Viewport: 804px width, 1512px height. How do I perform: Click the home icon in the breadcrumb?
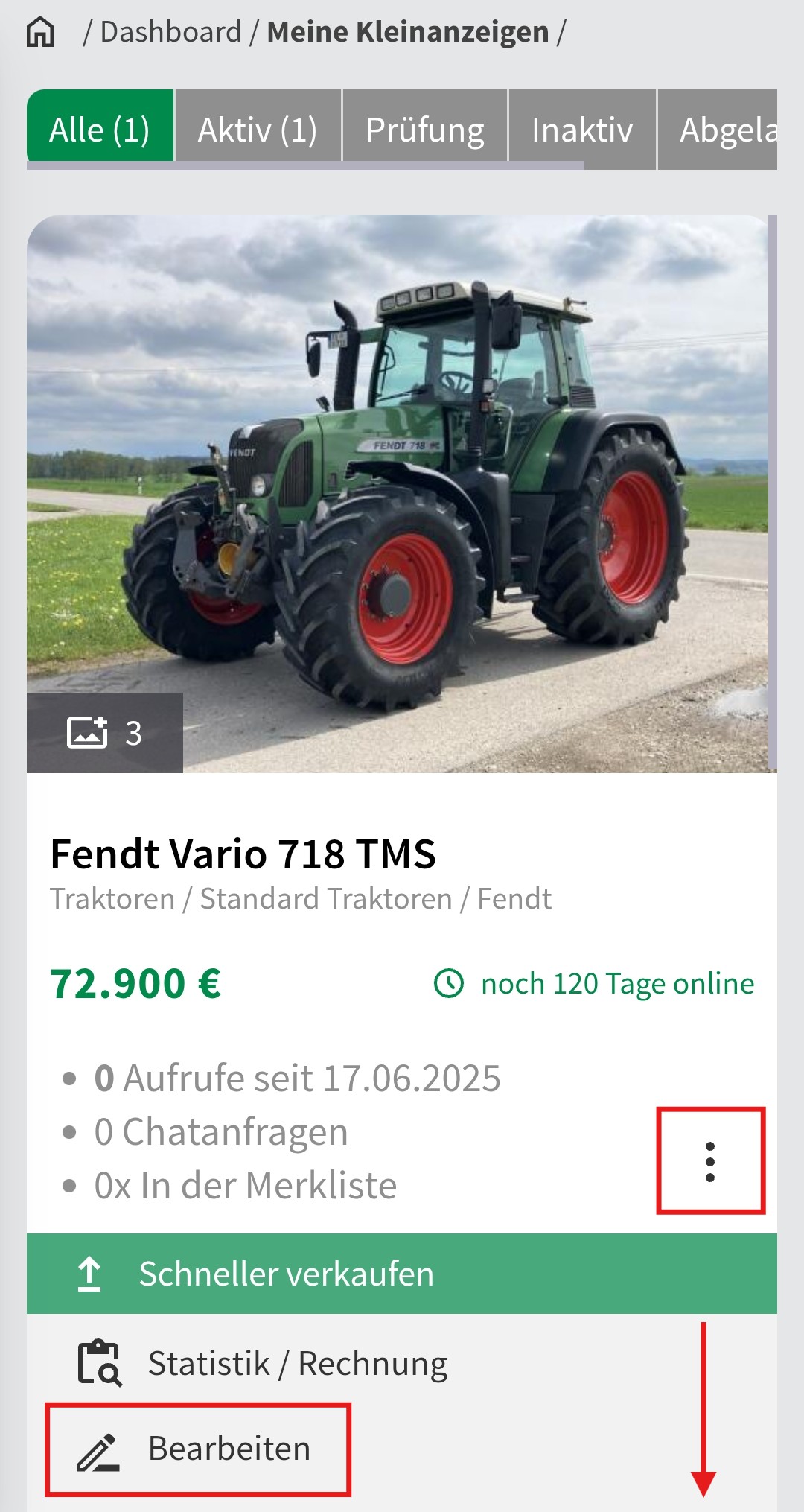click(x=41, y=33)
